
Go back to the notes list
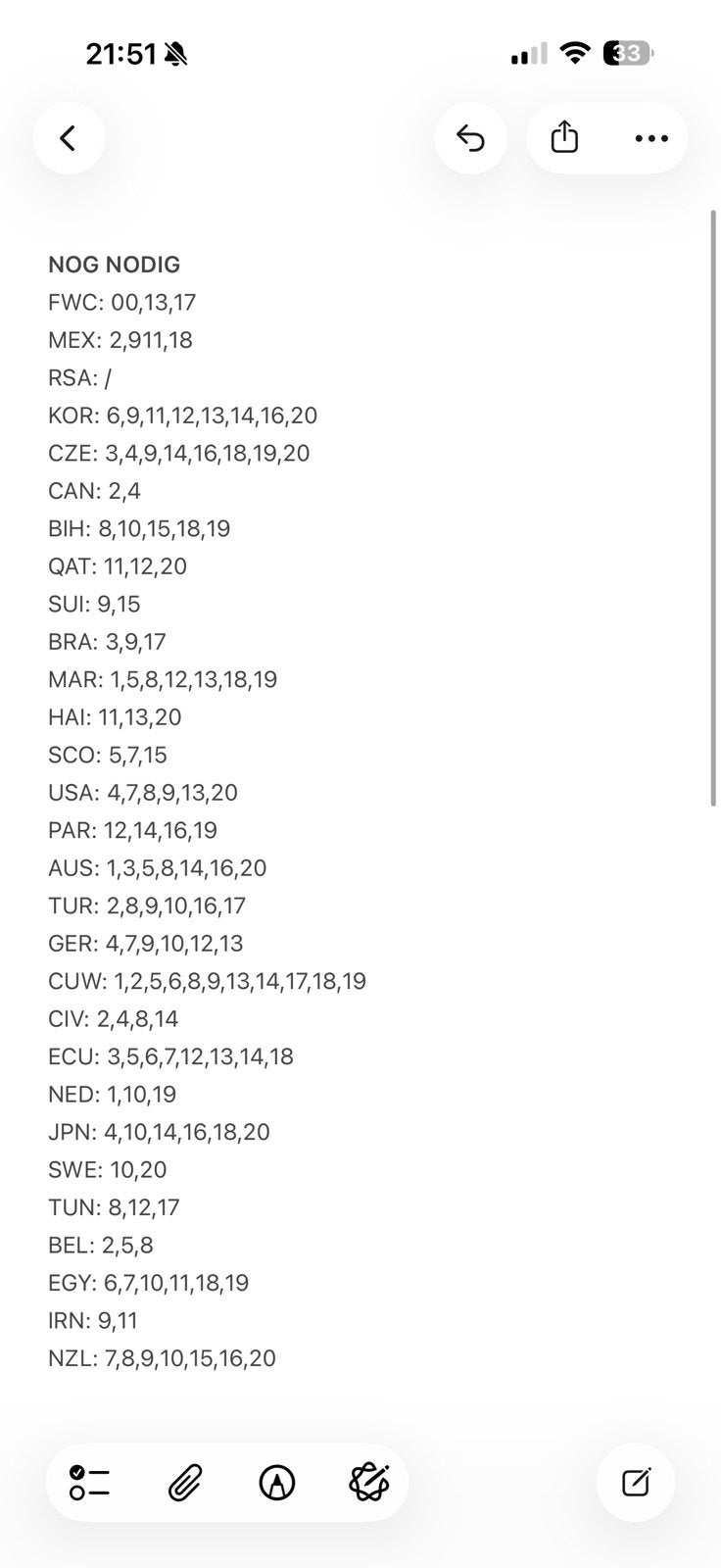pos(68,138)
